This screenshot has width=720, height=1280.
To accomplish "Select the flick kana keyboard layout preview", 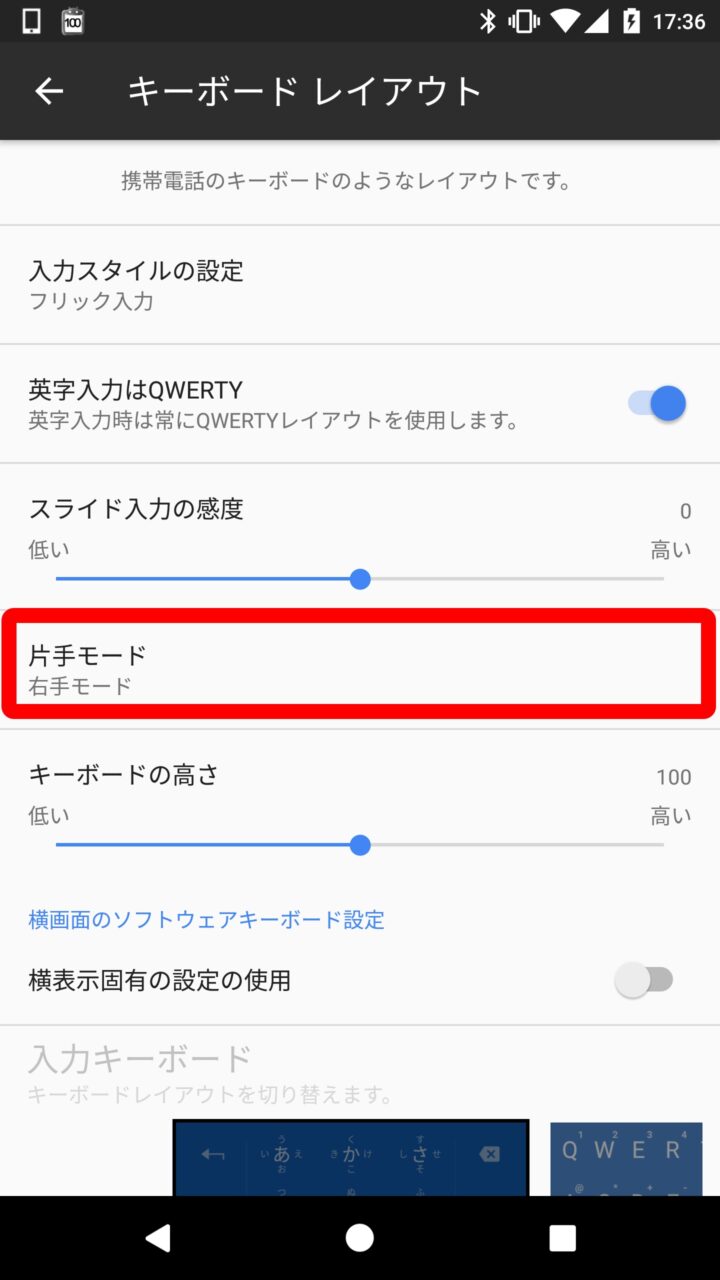I will (x=350, y=1158).
